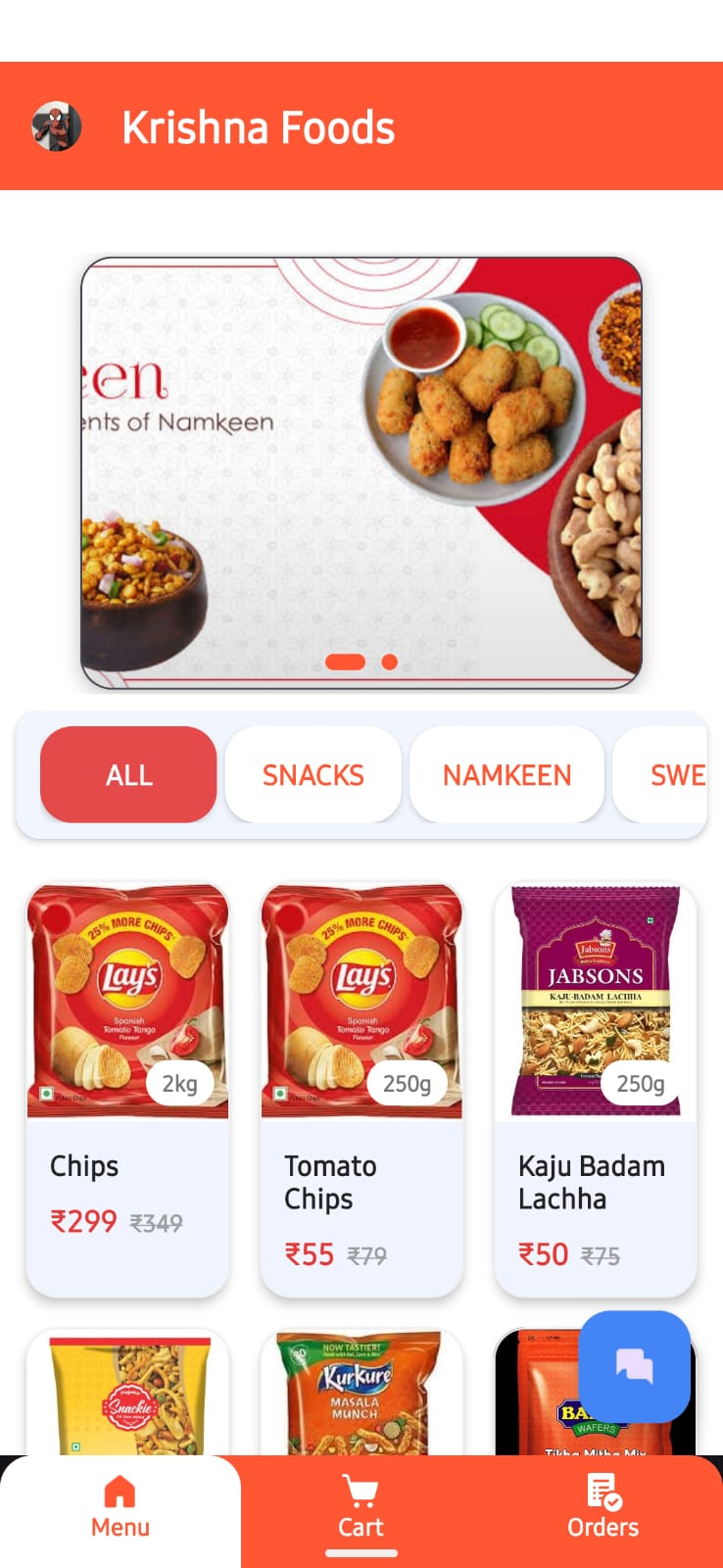
Task: Select the SNACKS category filter
Action: coord(313,774)
